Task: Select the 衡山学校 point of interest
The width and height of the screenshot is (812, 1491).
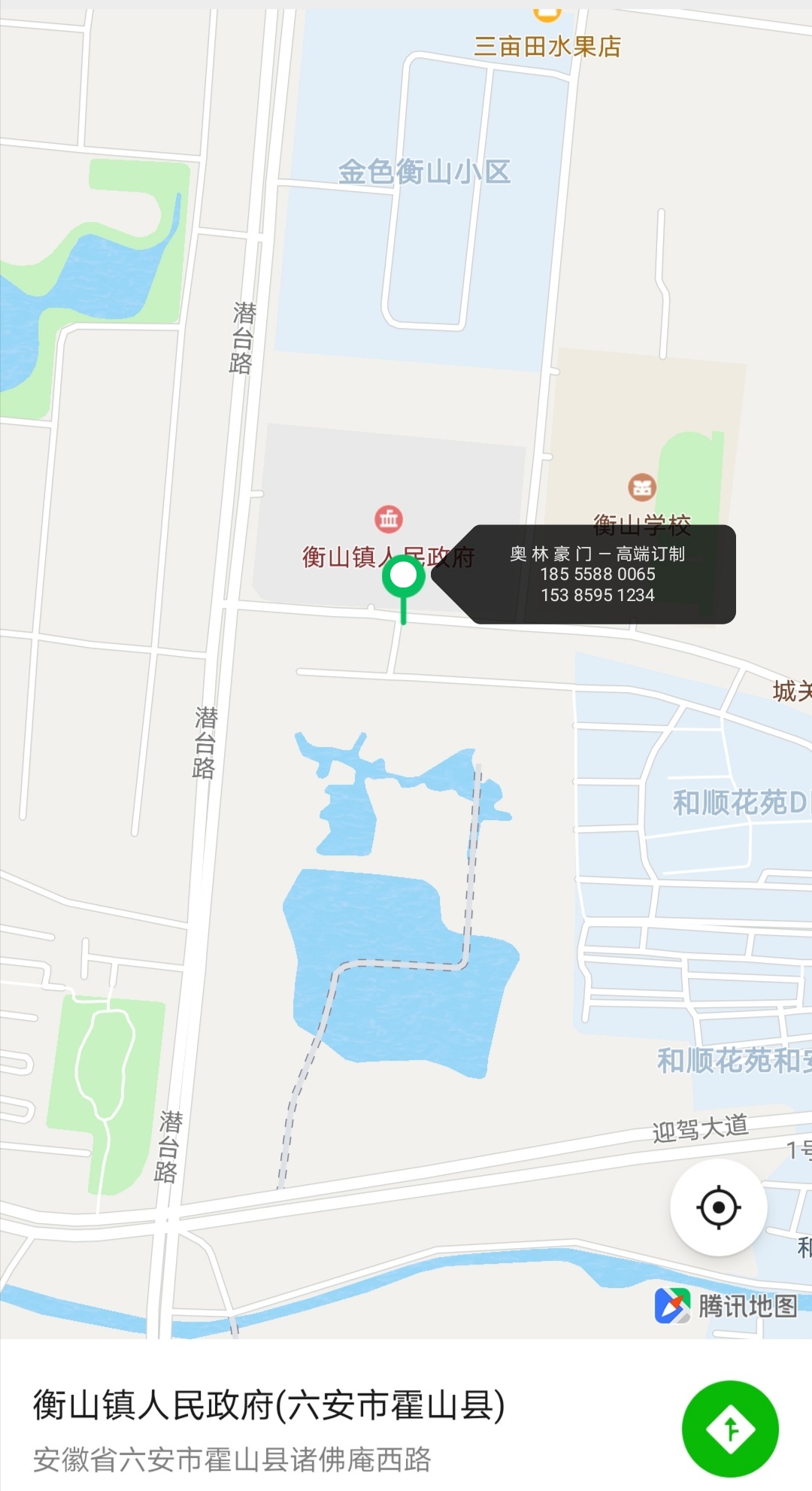Action: click(642, 488)
